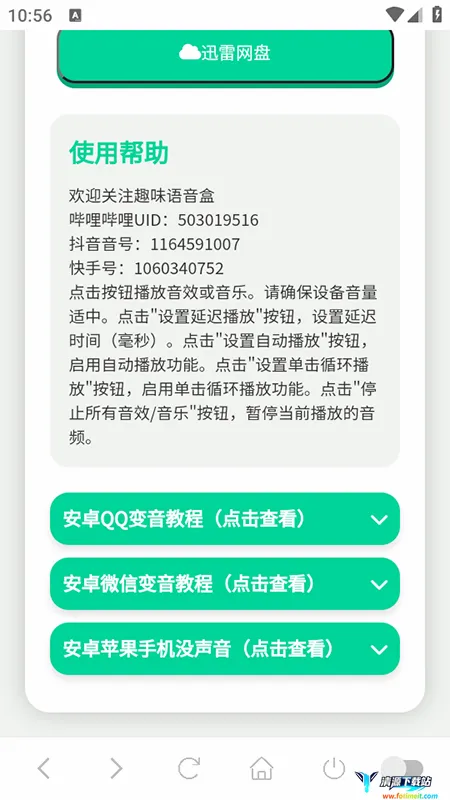Viewport: 450px width, 800px height.
Task: Open the 迅雷网盘 download button
Action: coord(225,55)
